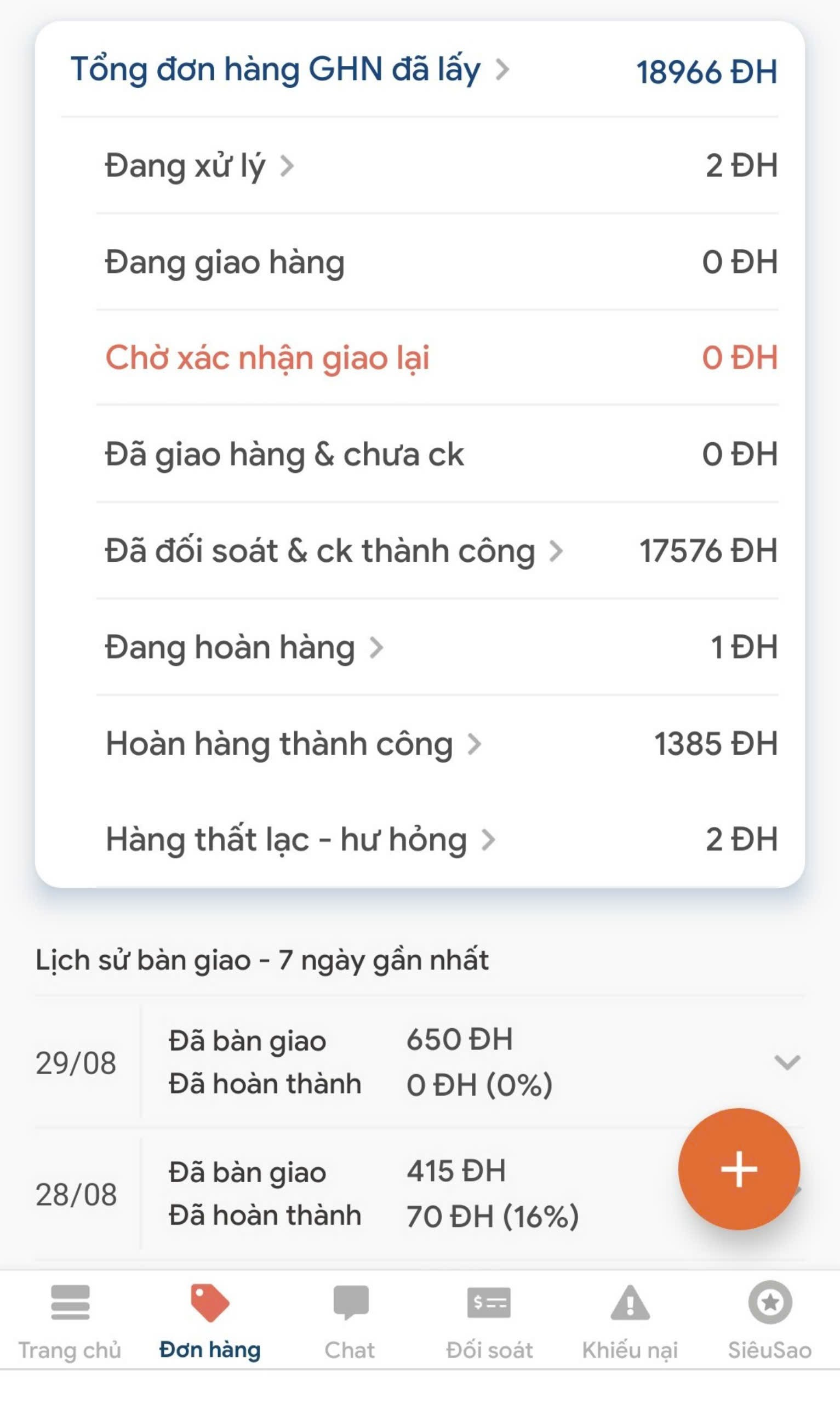This screenshot has height=1403, width=840.
Task: Expand the 29/08 handover history row
Action: [x=786, y=1062]
